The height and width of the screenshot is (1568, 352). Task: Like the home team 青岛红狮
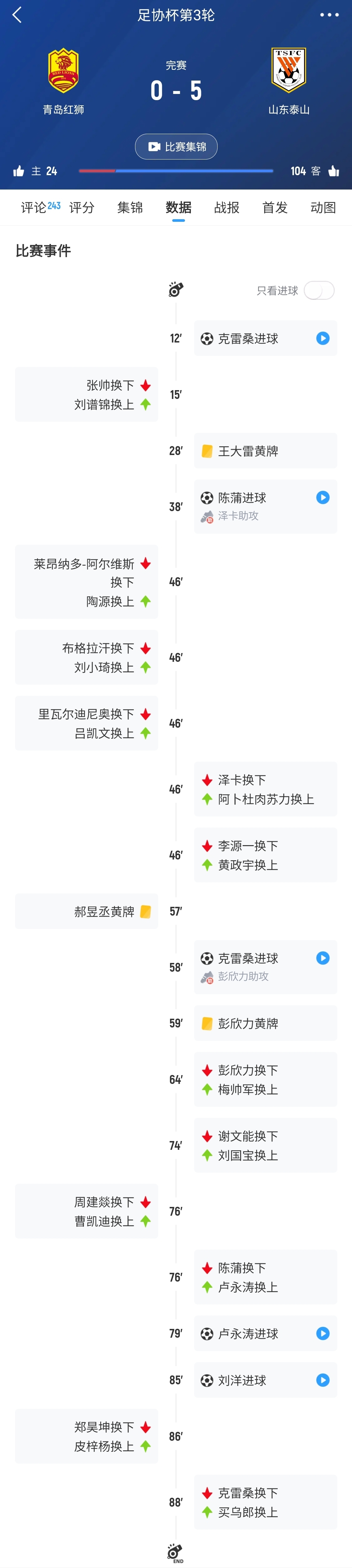19,171
